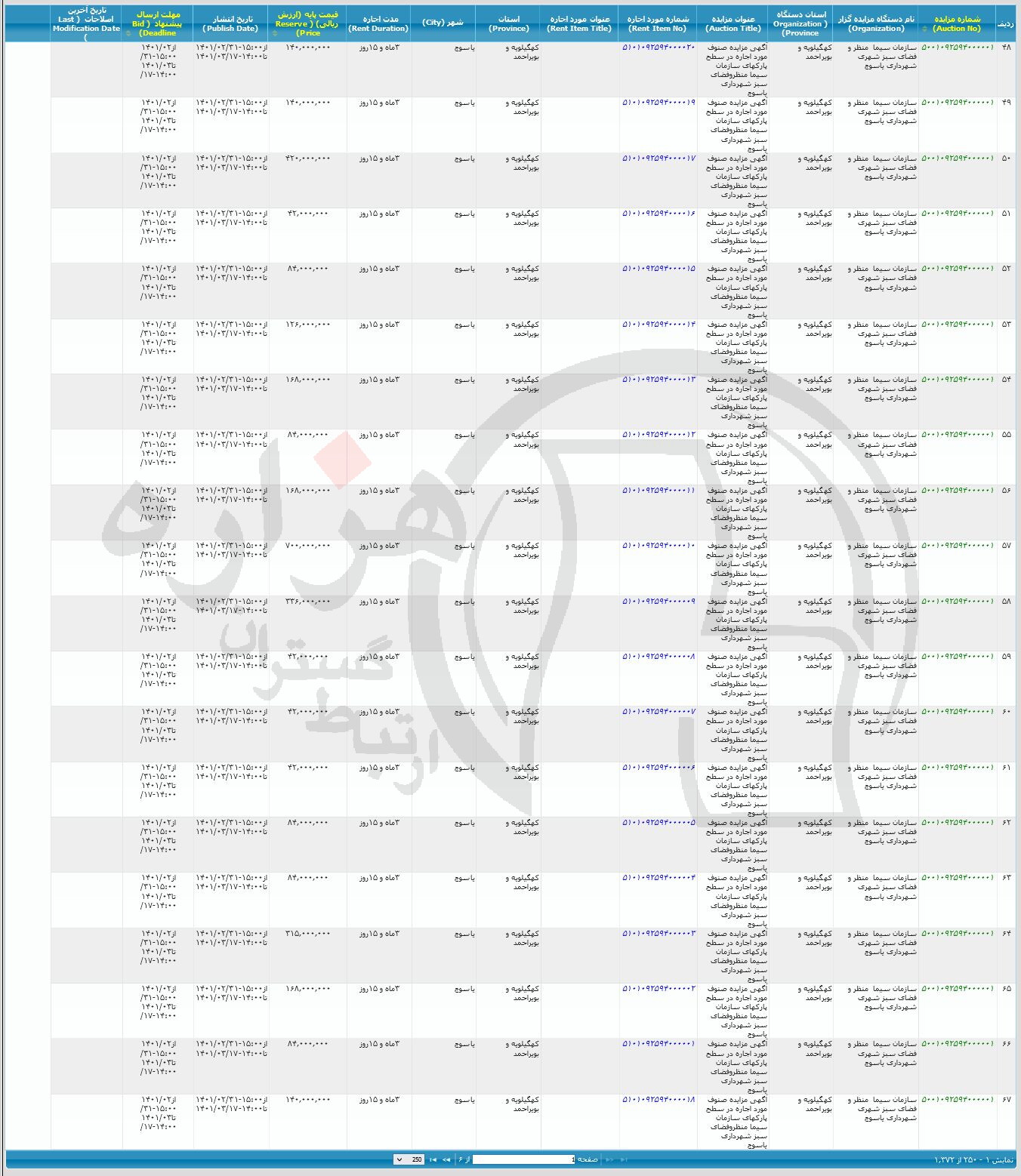This screenshot has height=1176, width=1021.
Task: Open the auction number link in row 48
Action: click(x=958, y=48)
